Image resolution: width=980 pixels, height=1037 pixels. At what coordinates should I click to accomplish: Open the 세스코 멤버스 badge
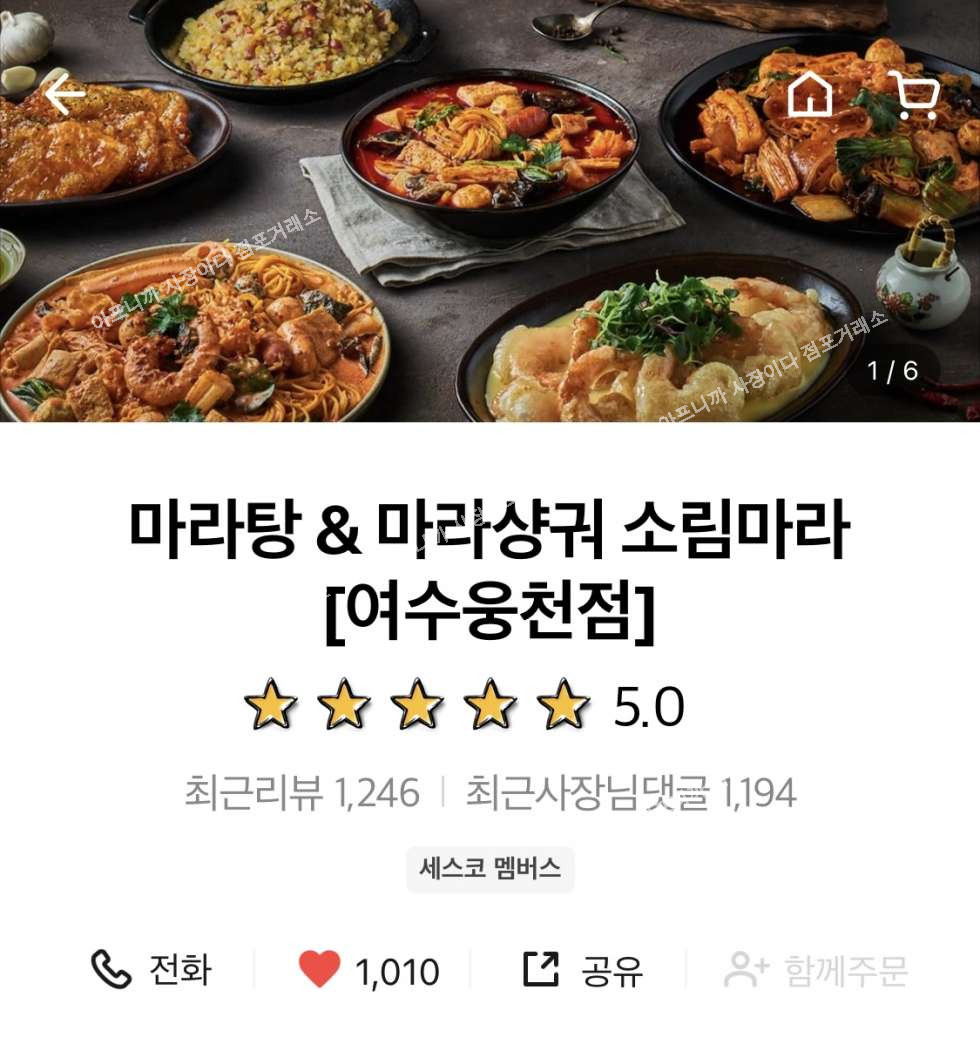(x=490, y=868)
